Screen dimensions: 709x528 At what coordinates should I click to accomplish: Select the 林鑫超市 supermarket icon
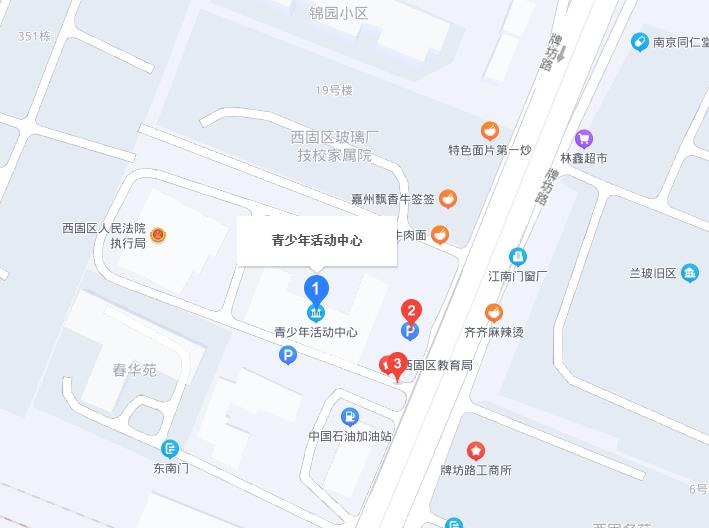584,139
